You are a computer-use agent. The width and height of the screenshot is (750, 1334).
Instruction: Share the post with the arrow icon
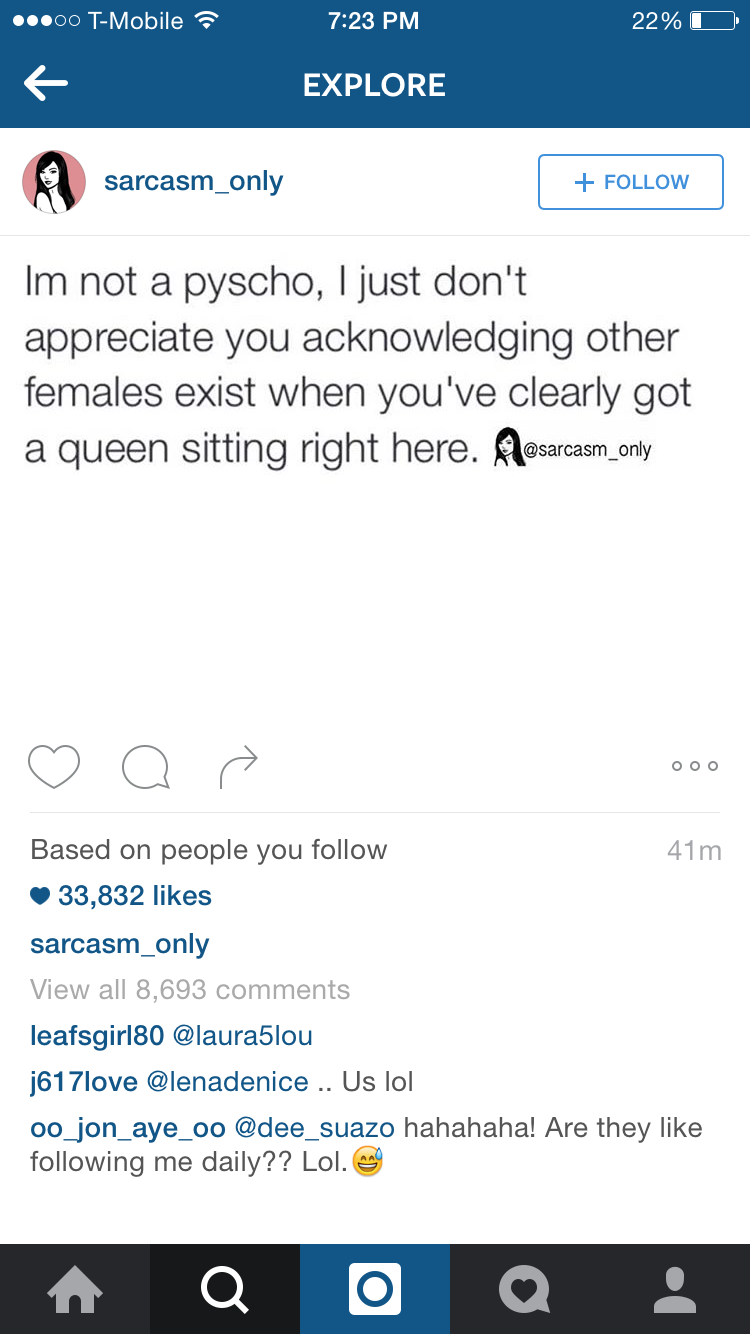[x=238, y=766]
